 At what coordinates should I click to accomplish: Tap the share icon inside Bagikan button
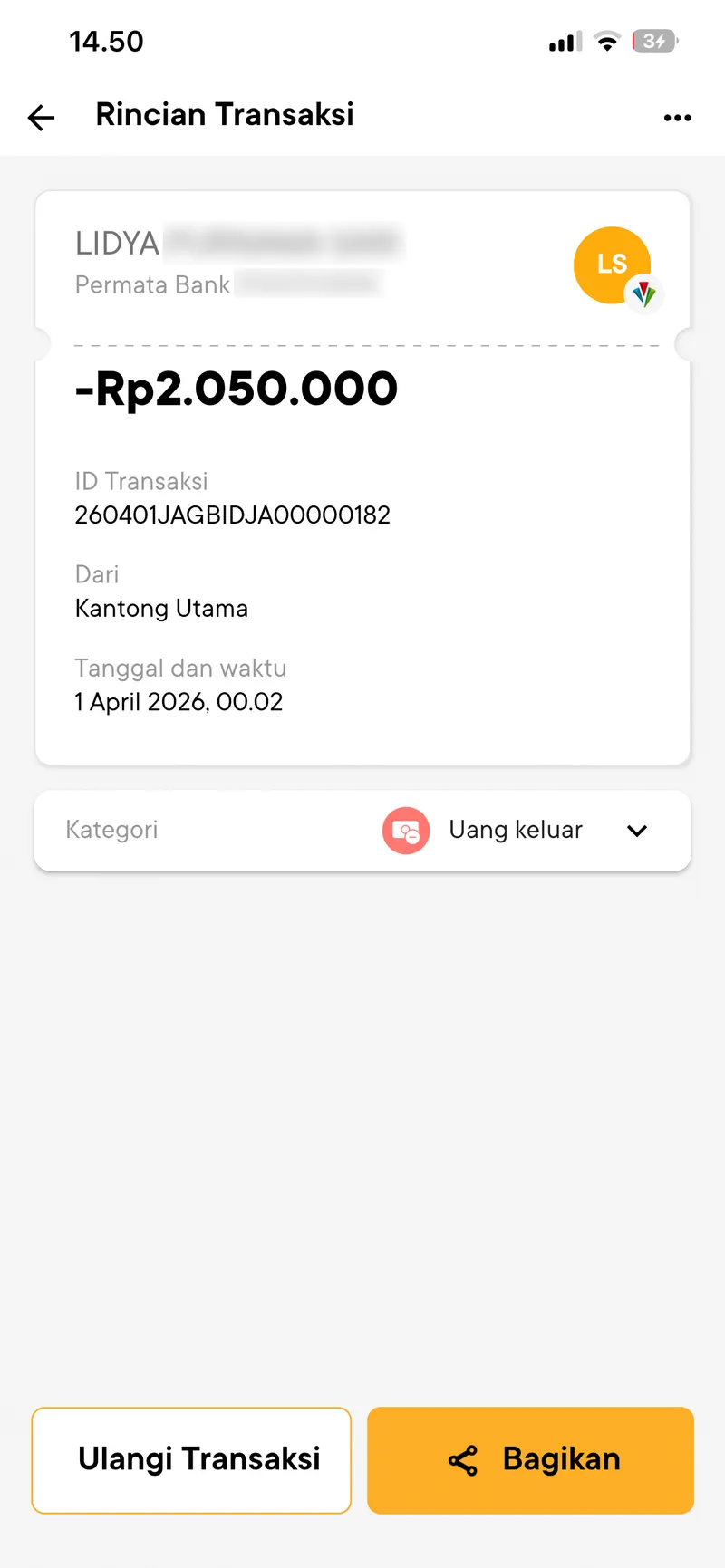pyautogui.click(x=462, y=1459)
